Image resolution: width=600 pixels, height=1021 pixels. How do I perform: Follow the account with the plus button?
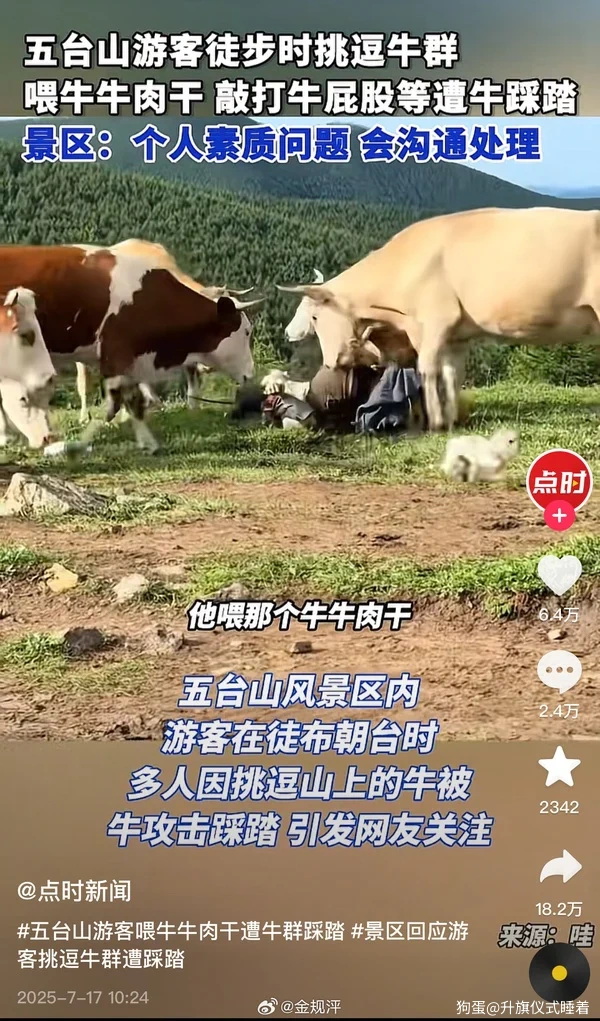pos(559,516)
